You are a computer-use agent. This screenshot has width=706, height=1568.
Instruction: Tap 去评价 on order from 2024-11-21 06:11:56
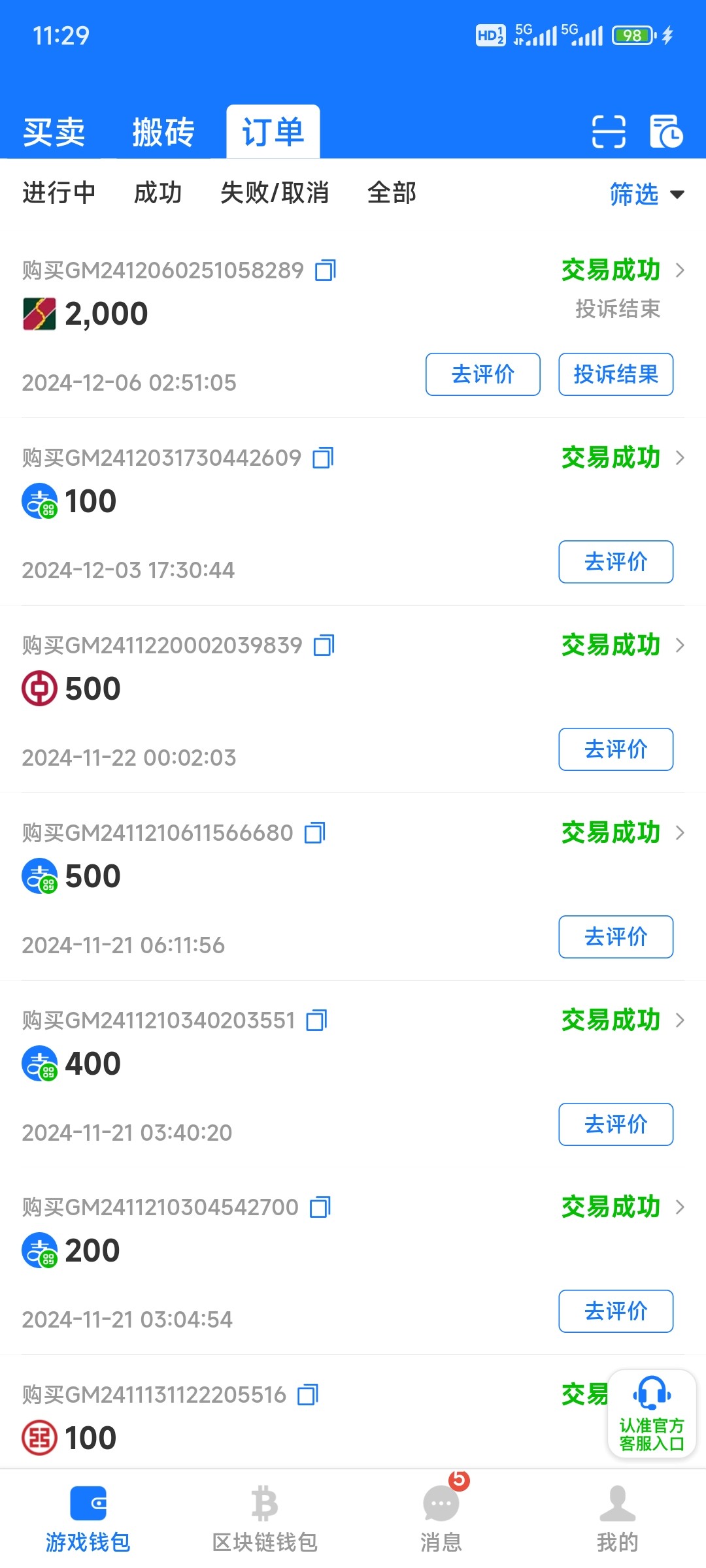pyautogui.click(x=616, y=937)
